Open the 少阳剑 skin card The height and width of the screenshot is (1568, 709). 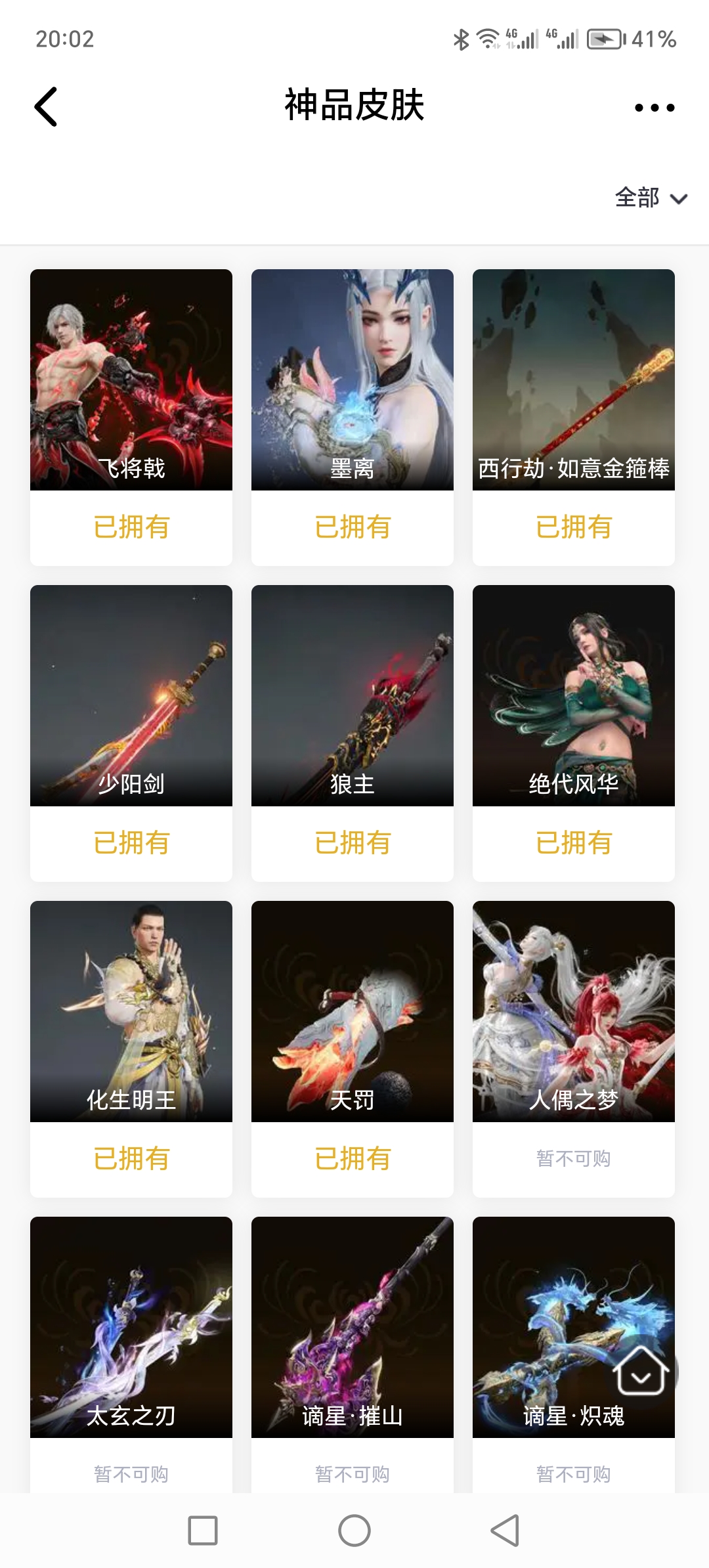click(x=131, y=695)
